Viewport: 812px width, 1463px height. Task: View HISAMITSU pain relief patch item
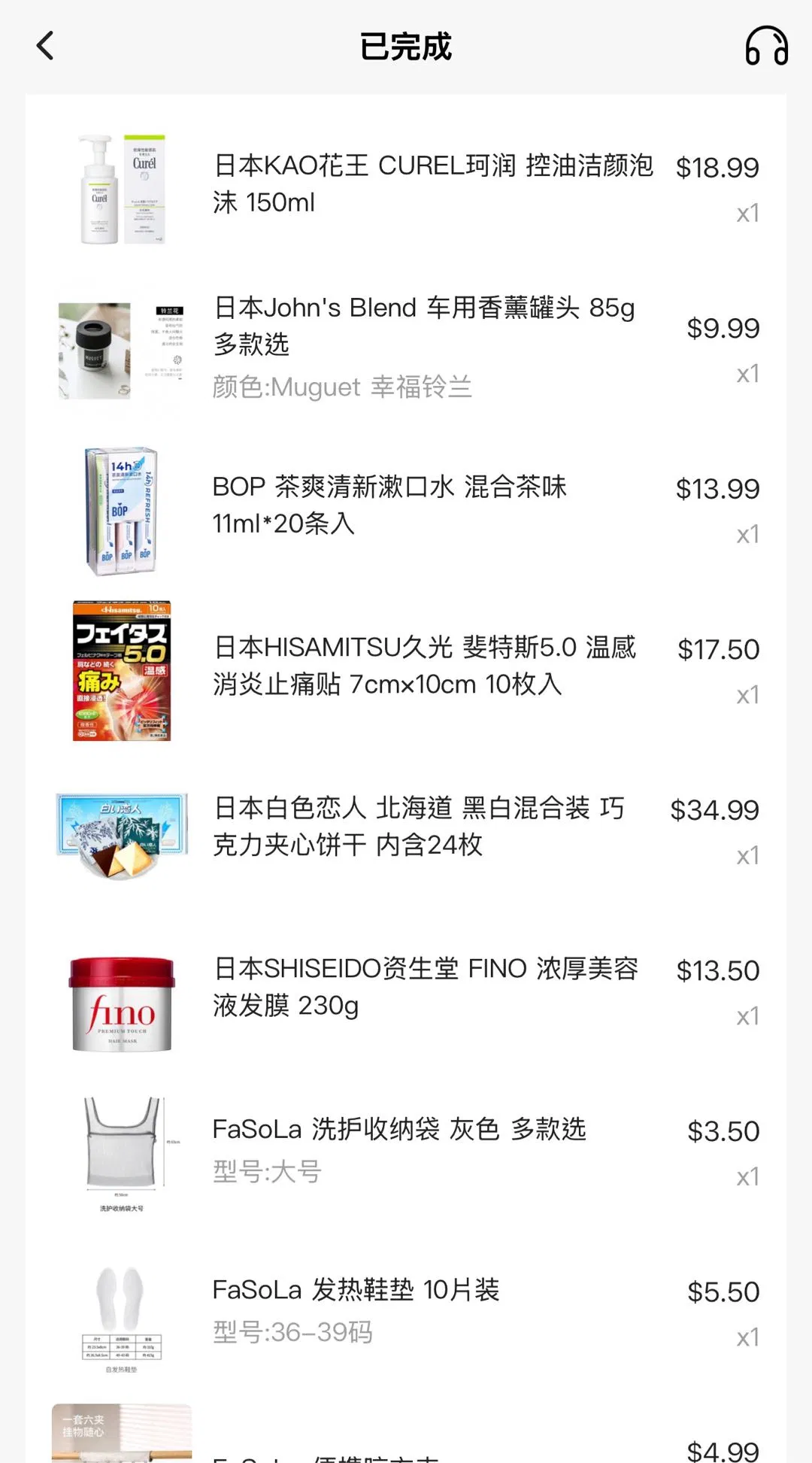coord(423,665)
